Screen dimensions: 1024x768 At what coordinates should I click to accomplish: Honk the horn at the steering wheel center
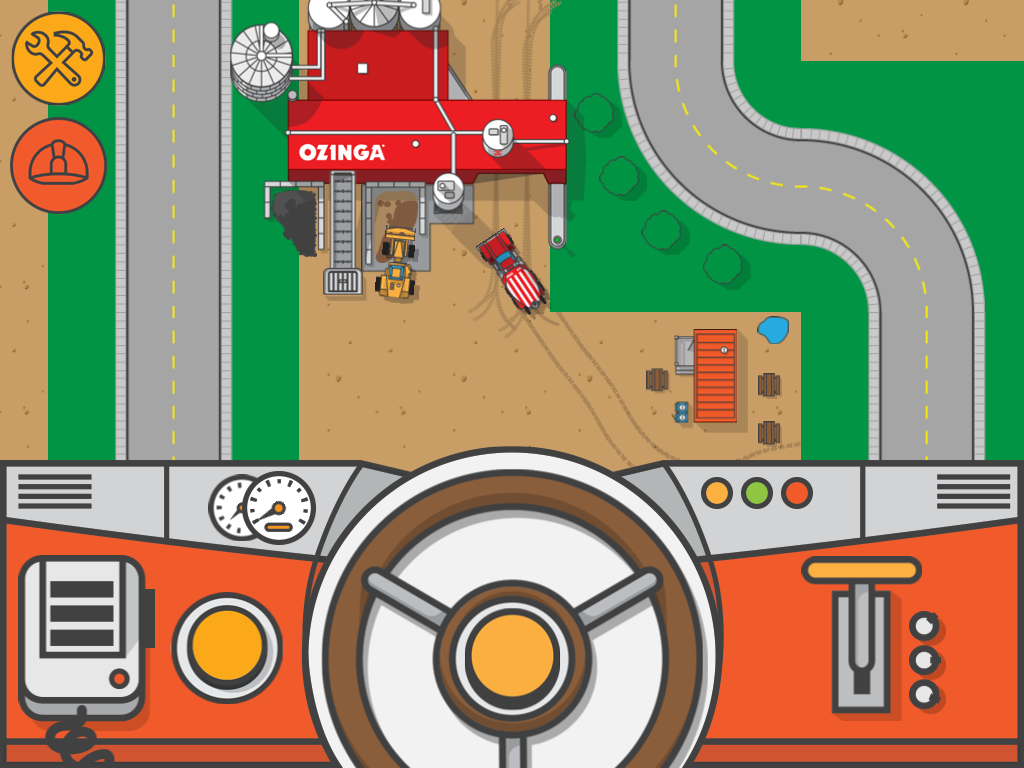click(x=512, y=656)
